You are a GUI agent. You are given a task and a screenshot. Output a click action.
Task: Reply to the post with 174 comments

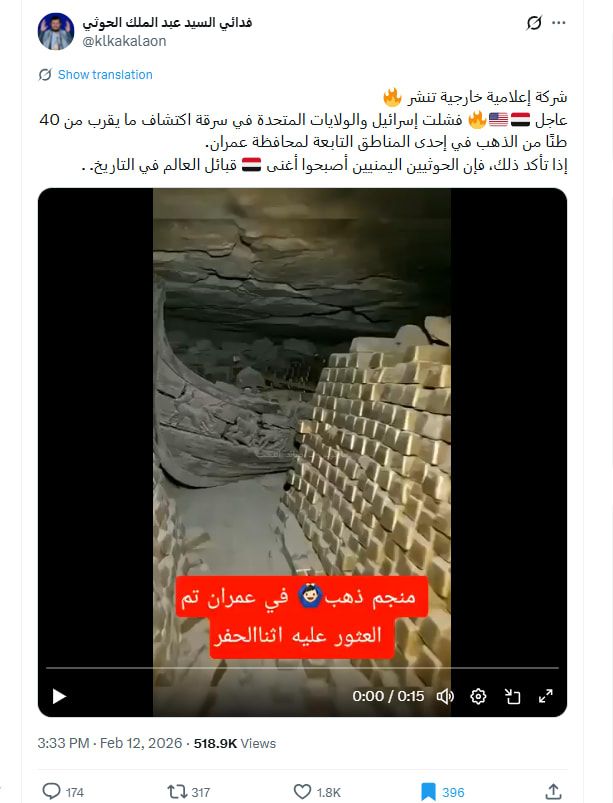51,792
